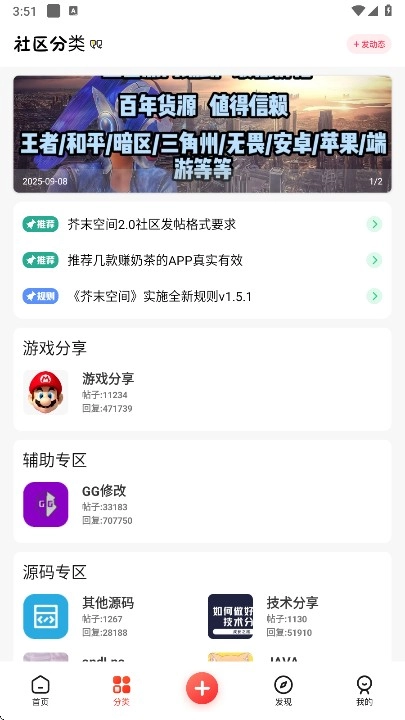The image size is (405, 720).
Task: Go to the 我的 tab
Action: [364, 691]
